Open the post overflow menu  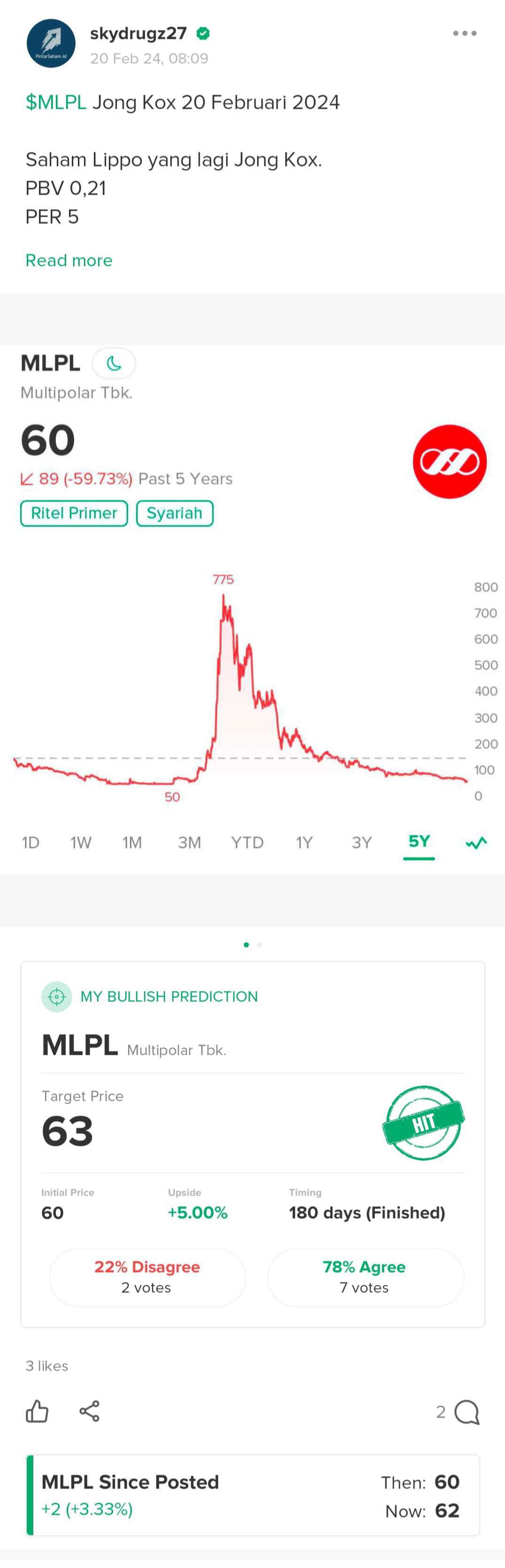click(x=464, y=33)
